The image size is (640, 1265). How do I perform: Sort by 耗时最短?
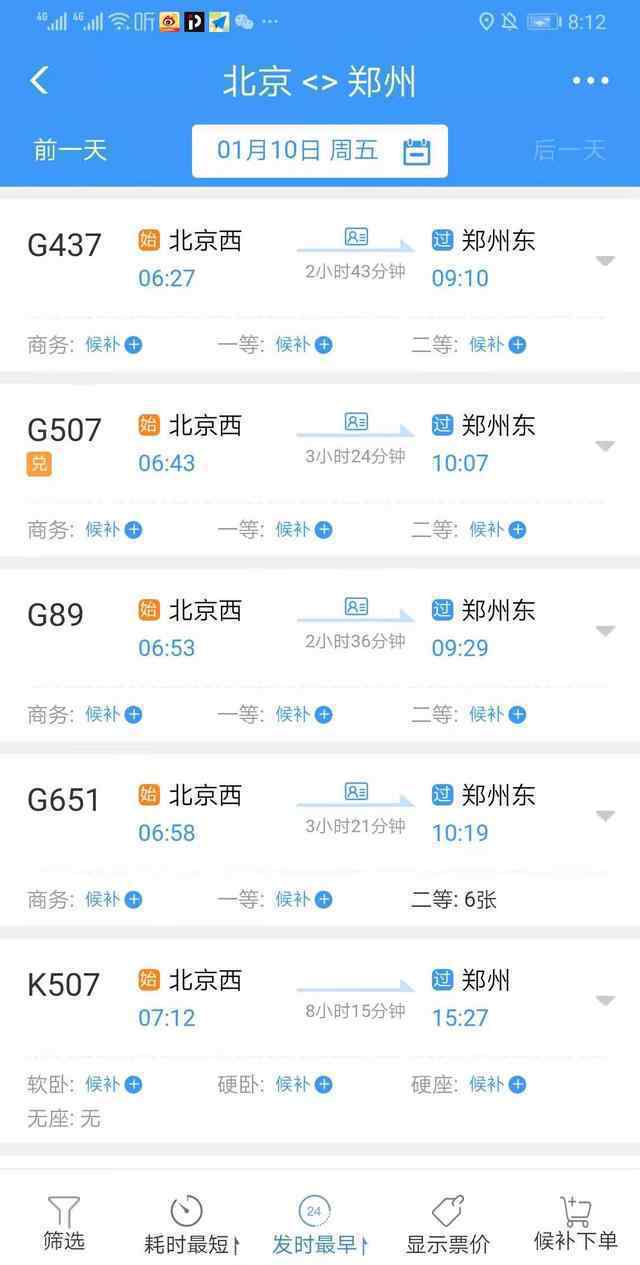pos(192,1224)
